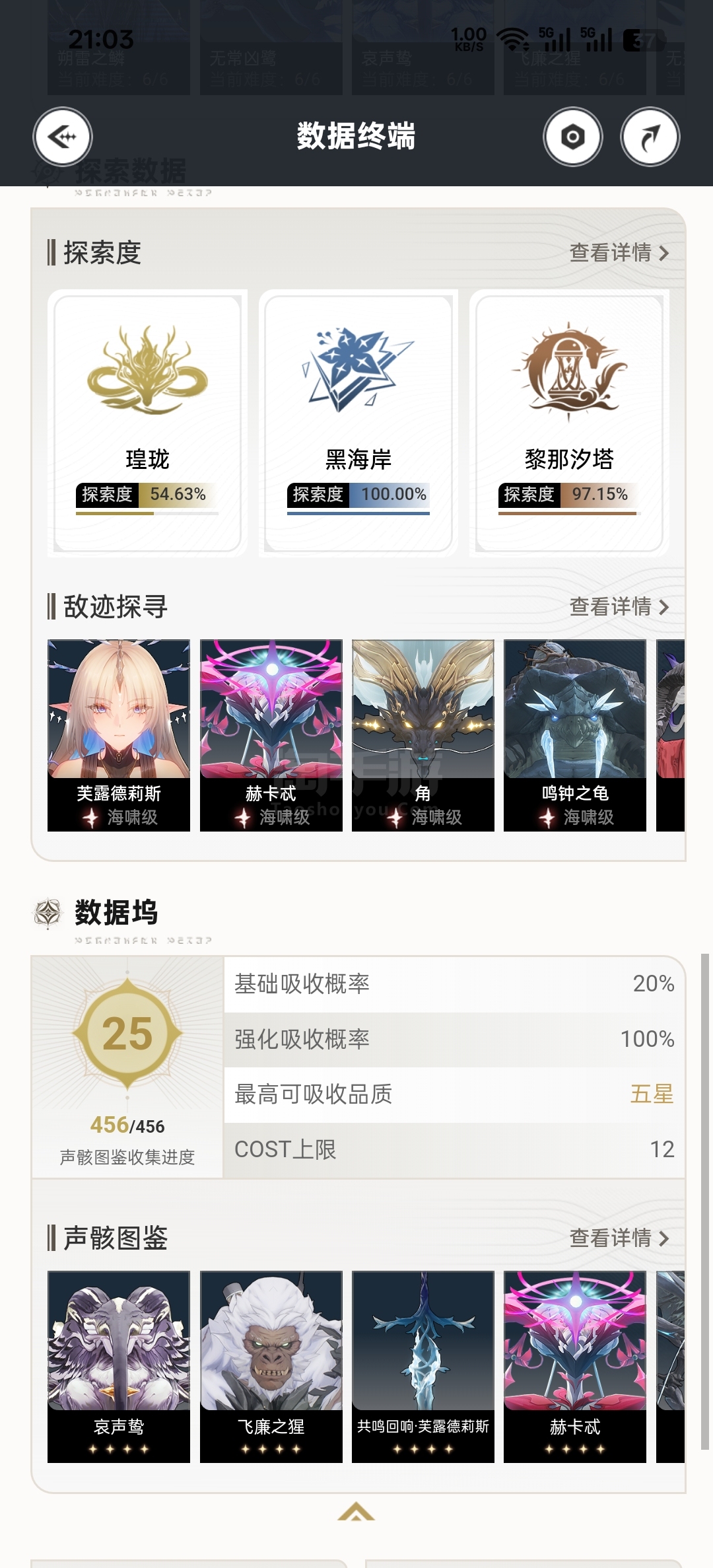Open the 赫卡忒 echo card in 声骸图鉴
The image size is (713, 1568).
(575, 1367)
